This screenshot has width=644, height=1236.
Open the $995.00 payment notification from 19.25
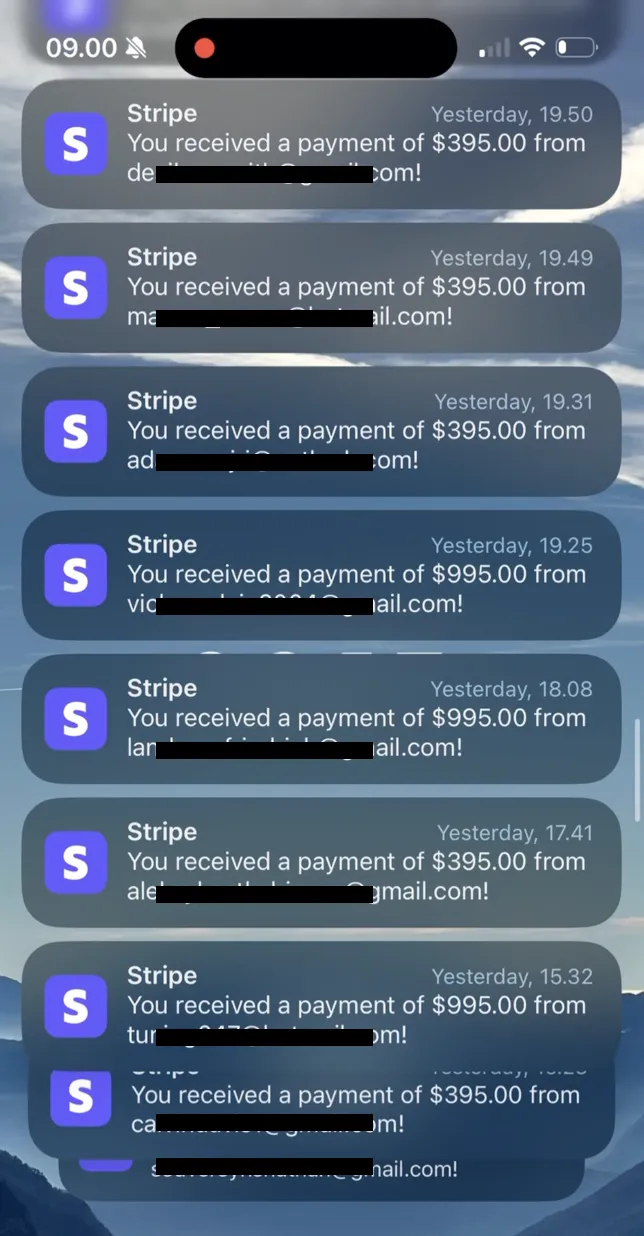(x=321, y=576)
